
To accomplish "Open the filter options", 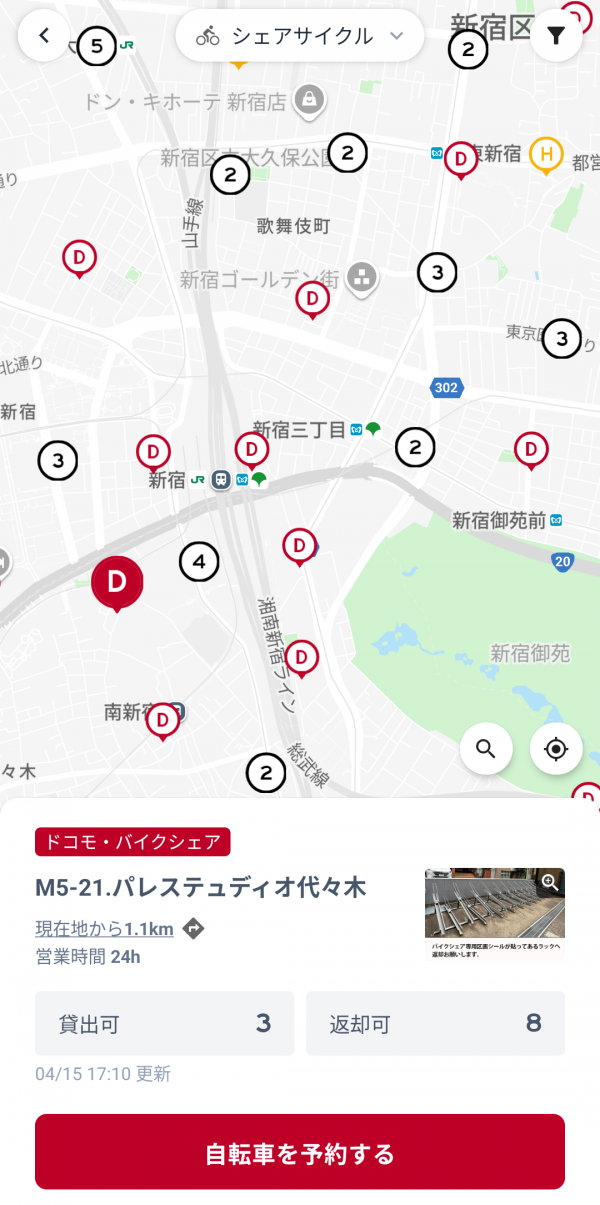I will click(556, 36).
